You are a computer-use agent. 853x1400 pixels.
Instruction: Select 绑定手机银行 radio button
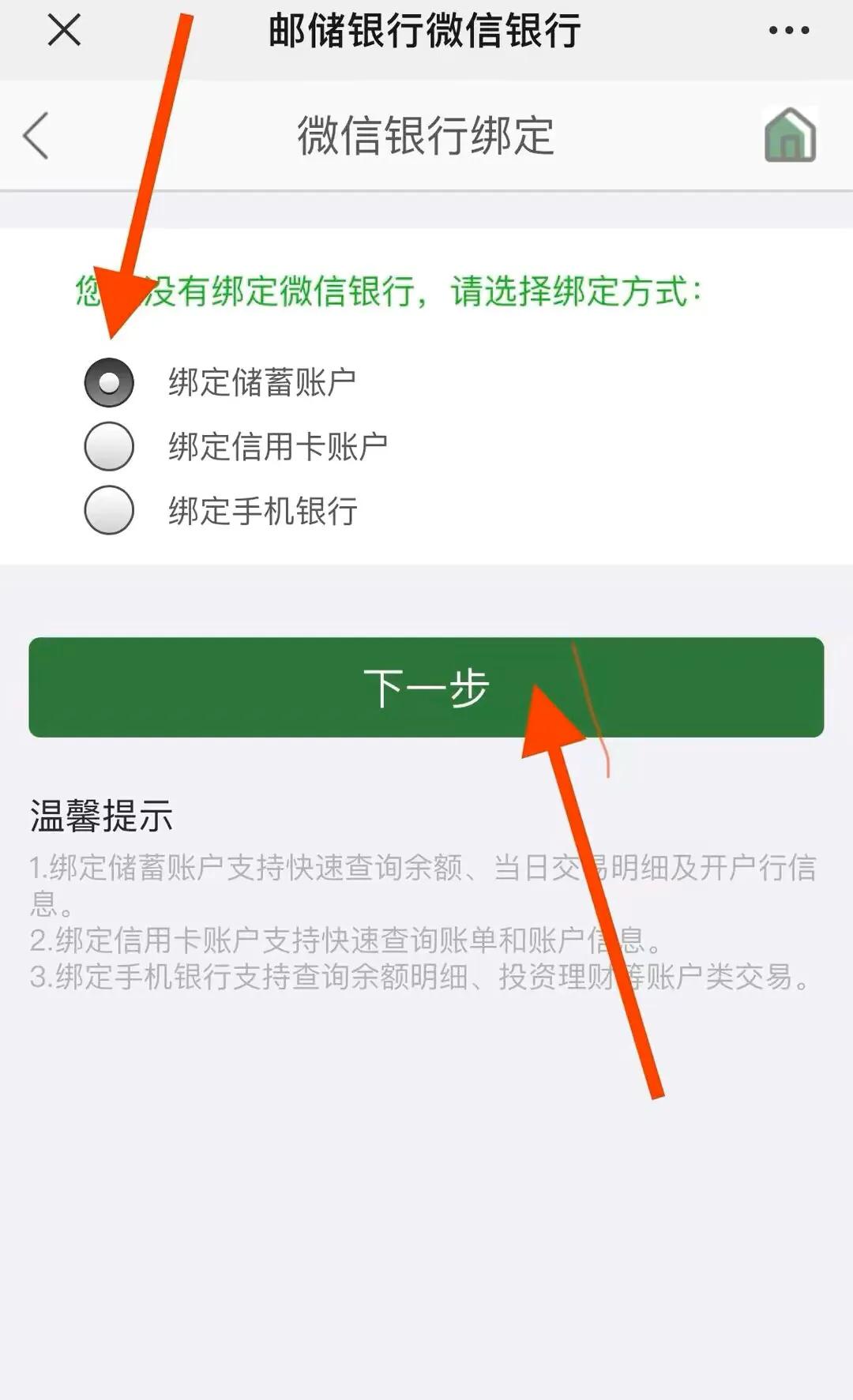pyautogui.click(x=109, y=512)
